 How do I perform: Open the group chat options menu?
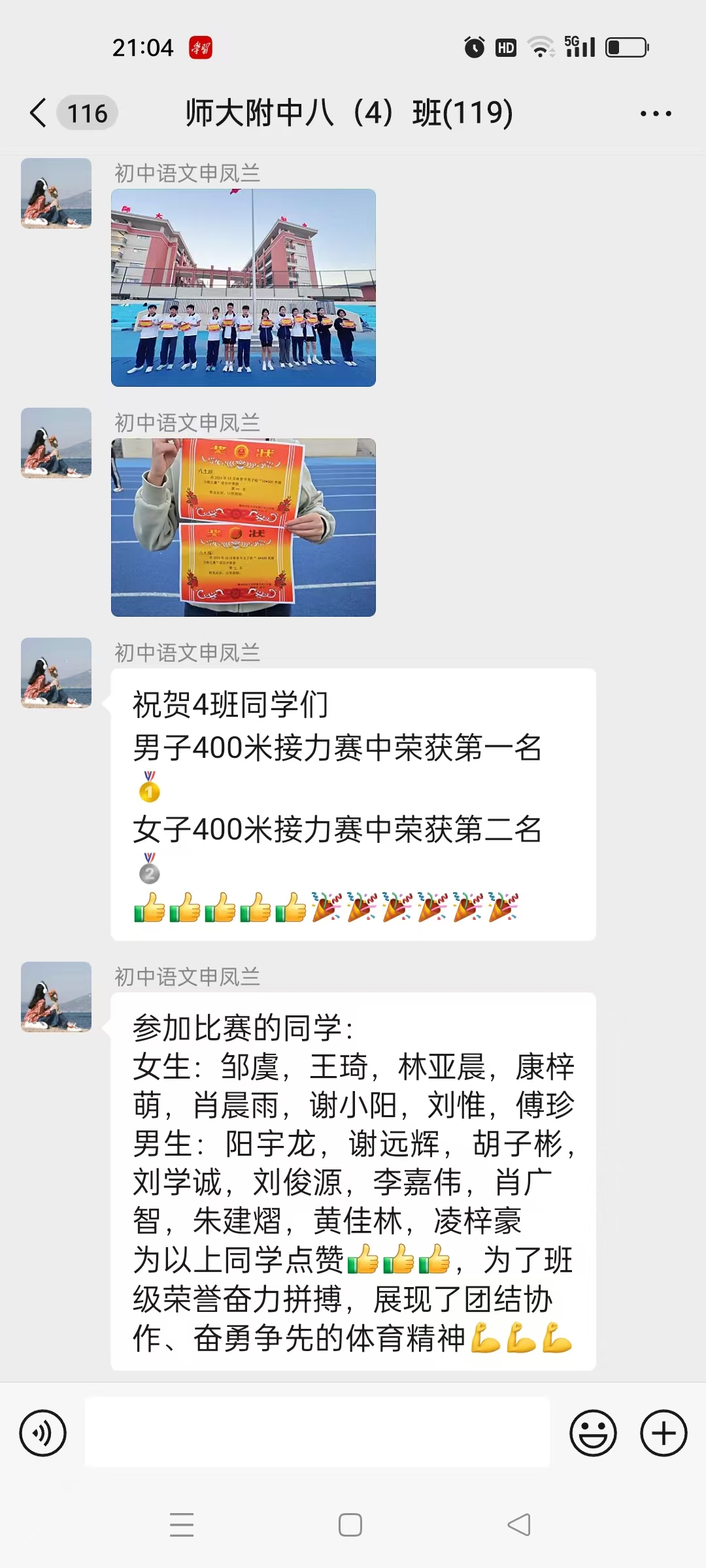[655, 114]
